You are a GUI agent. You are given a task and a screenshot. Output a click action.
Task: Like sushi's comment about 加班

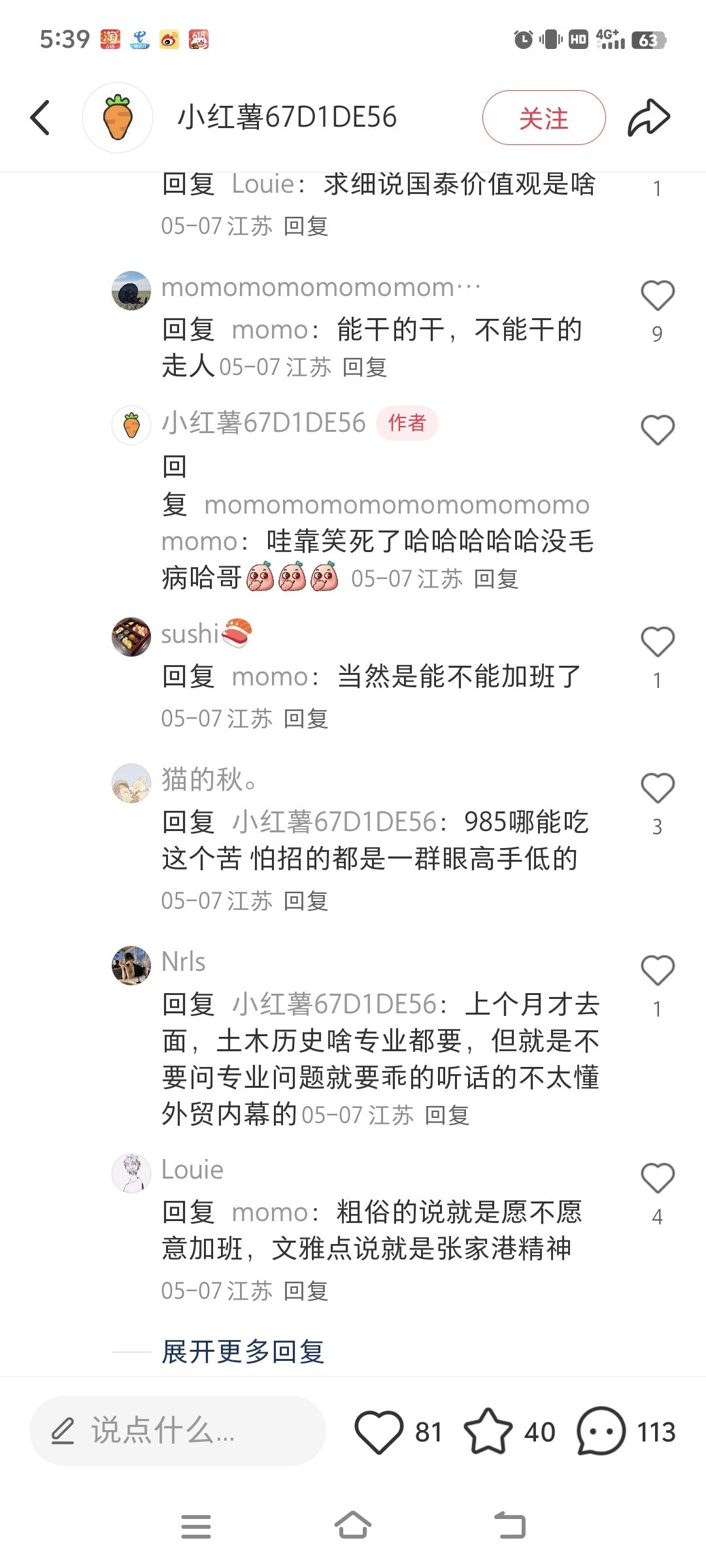coord(657,642)
